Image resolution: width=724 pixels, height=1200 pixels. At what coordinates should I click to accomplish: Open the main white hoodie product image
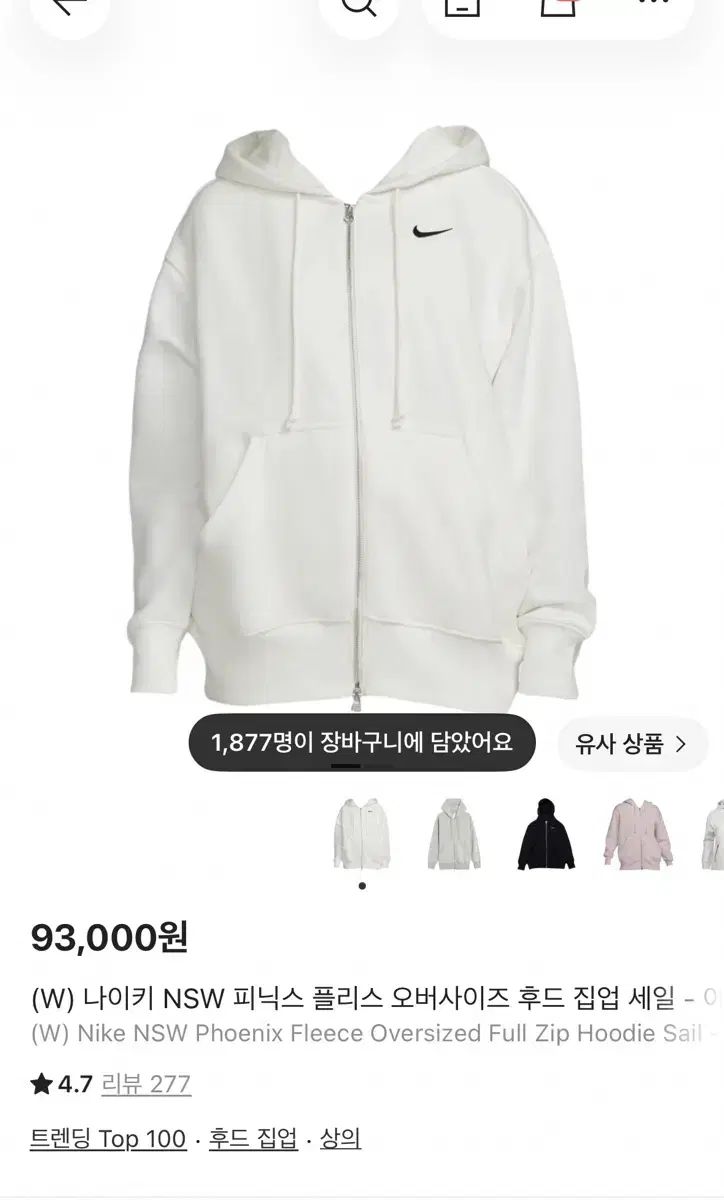pos(362,420)
